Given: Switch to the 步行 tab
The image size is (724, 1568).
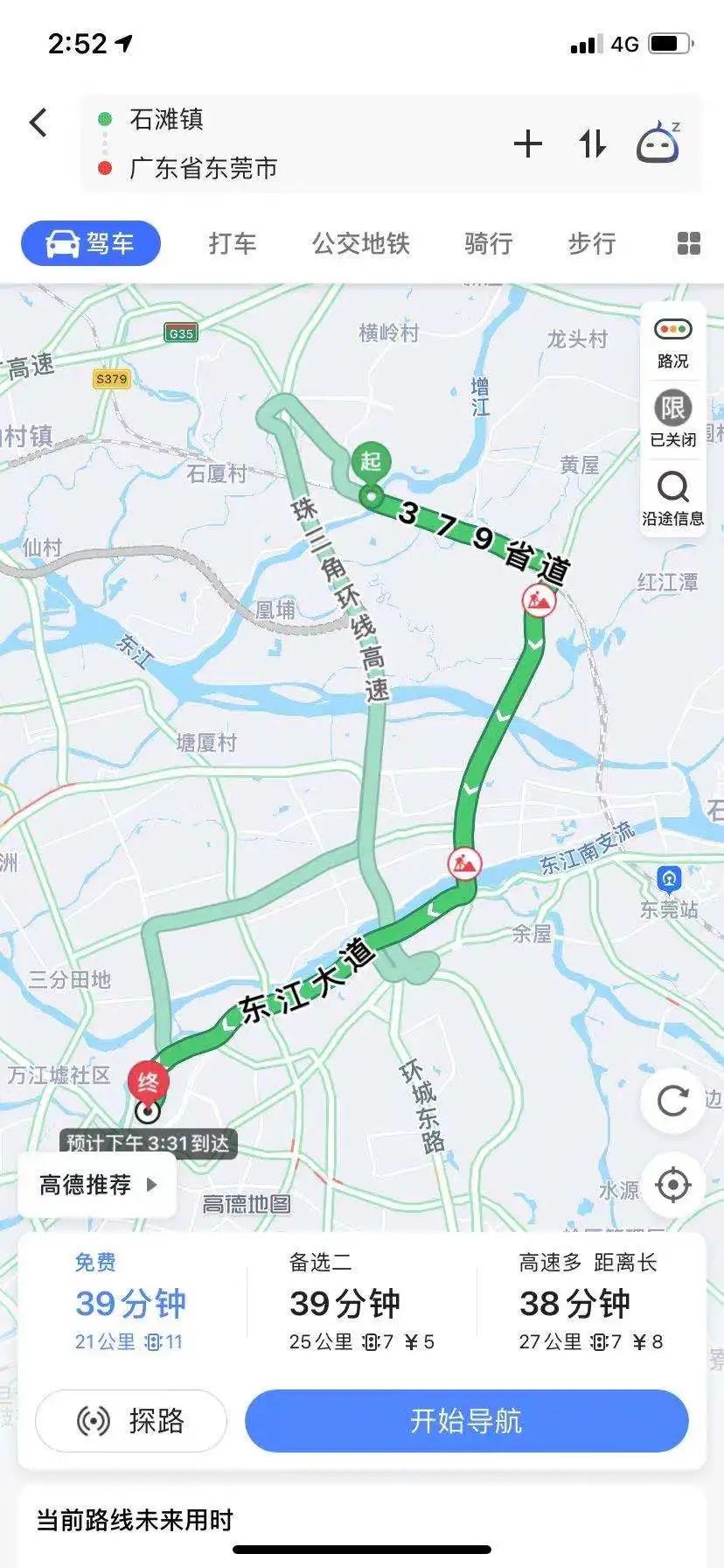Looking at the screenshot, I should pyautogui.click(x=591, y=243).
